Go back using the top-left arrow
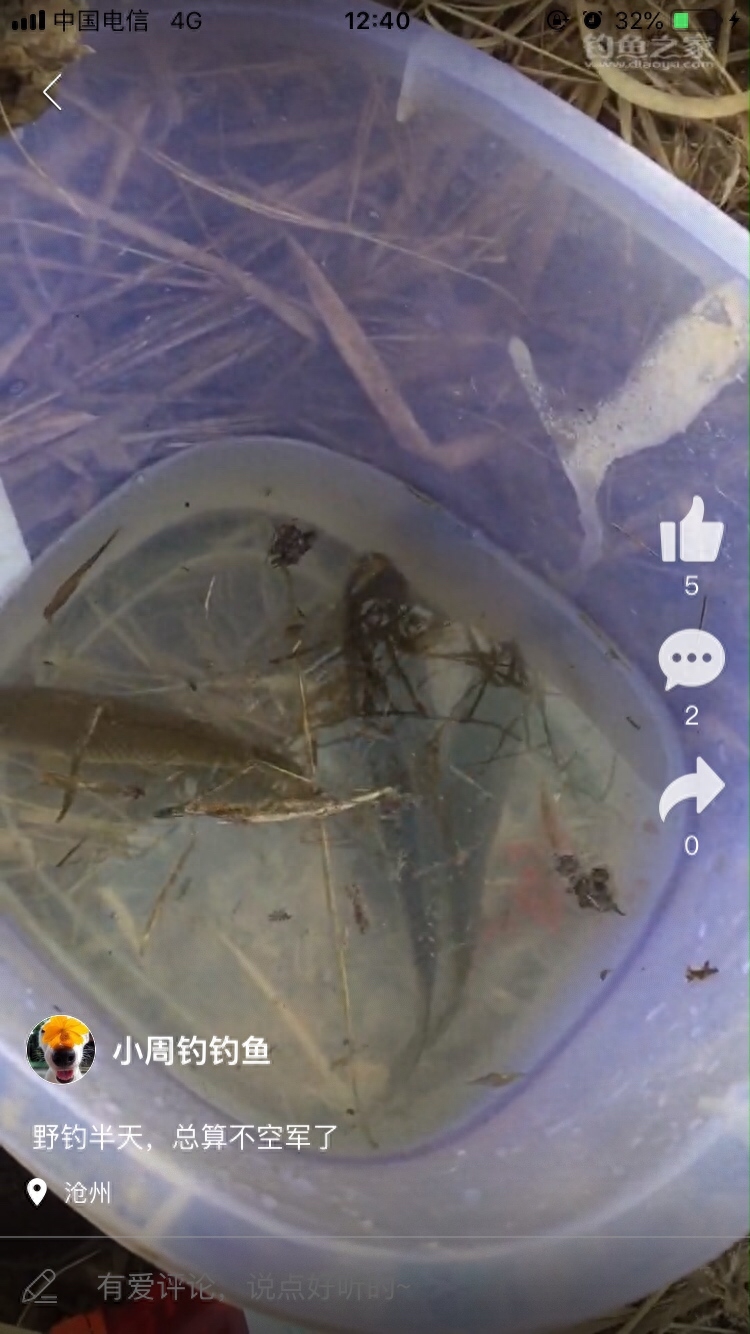750x1334 pixels. click(52, 92)
